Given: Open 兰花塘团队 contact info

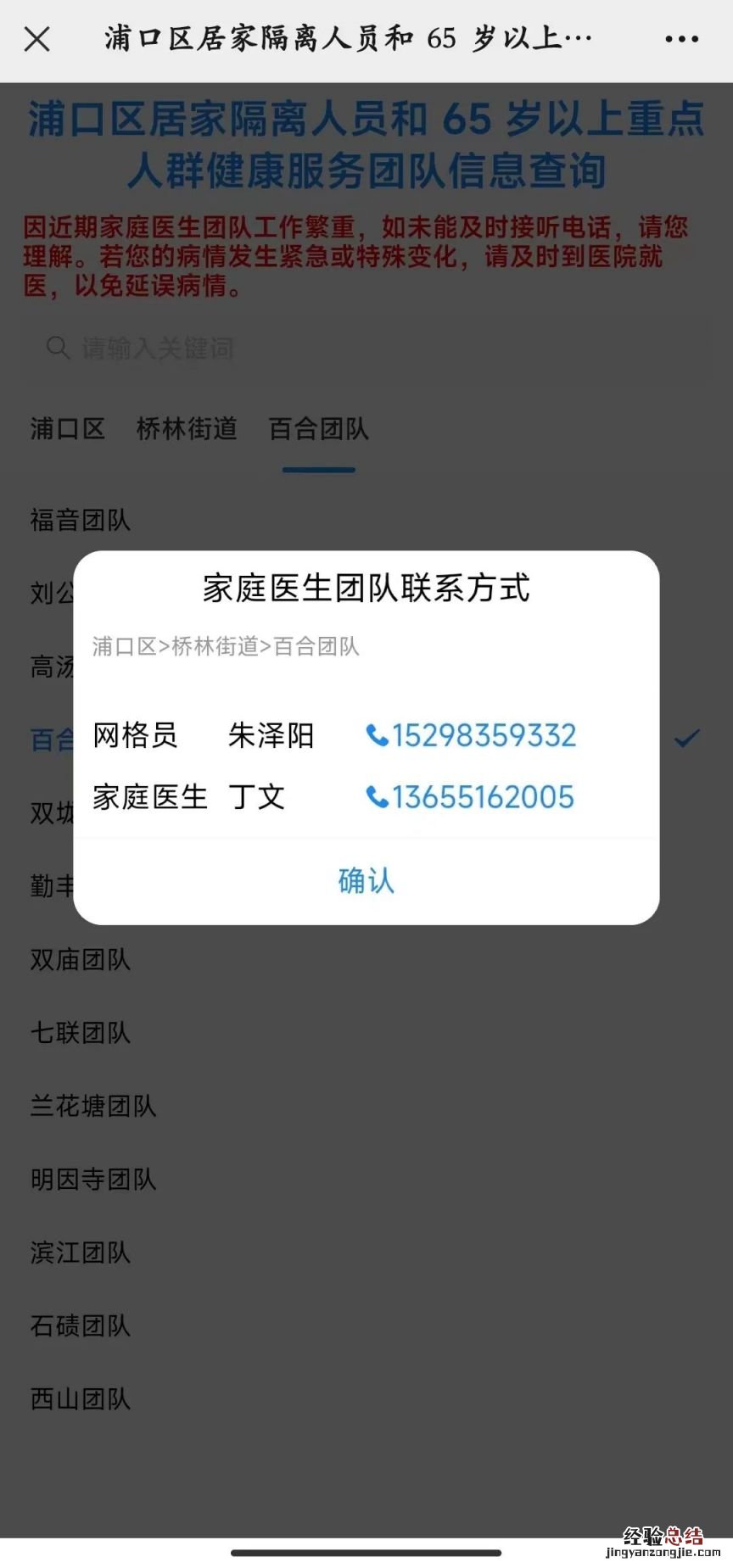Looking at the screenshot, I should point(93,1106).
